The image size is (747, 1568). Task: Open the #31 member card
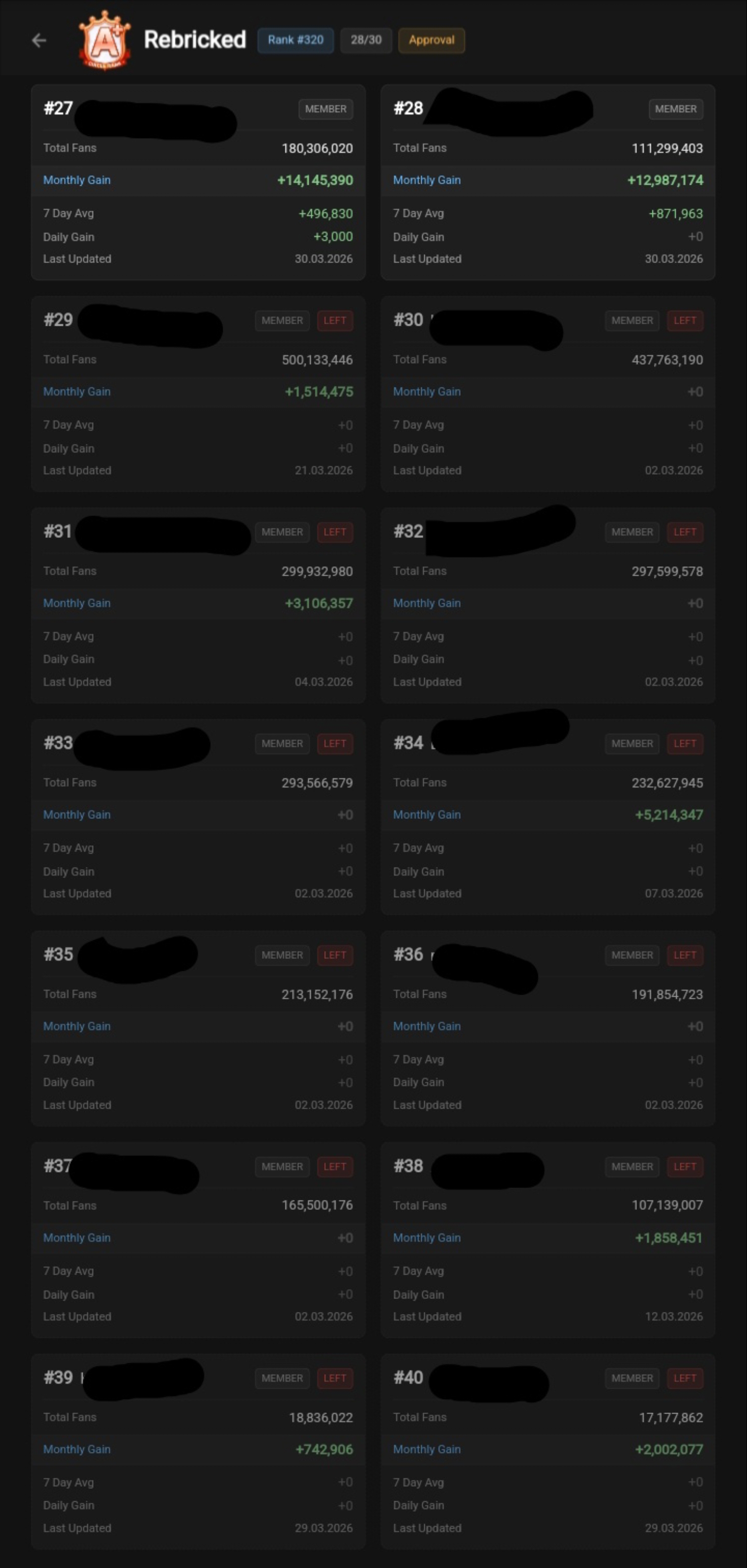pos(198,605)
